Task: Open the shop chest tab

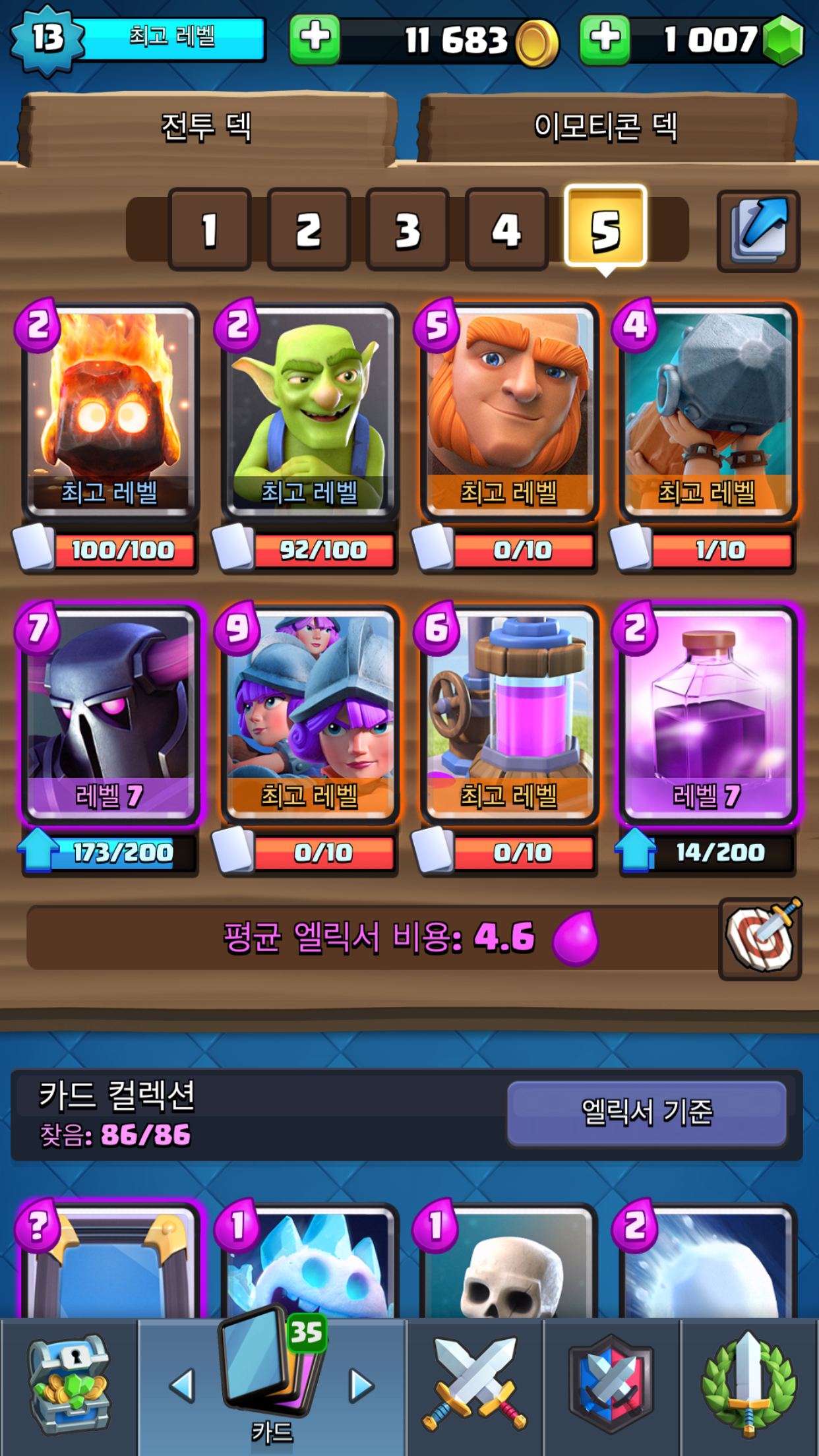Action: (x=69, y=1385)
